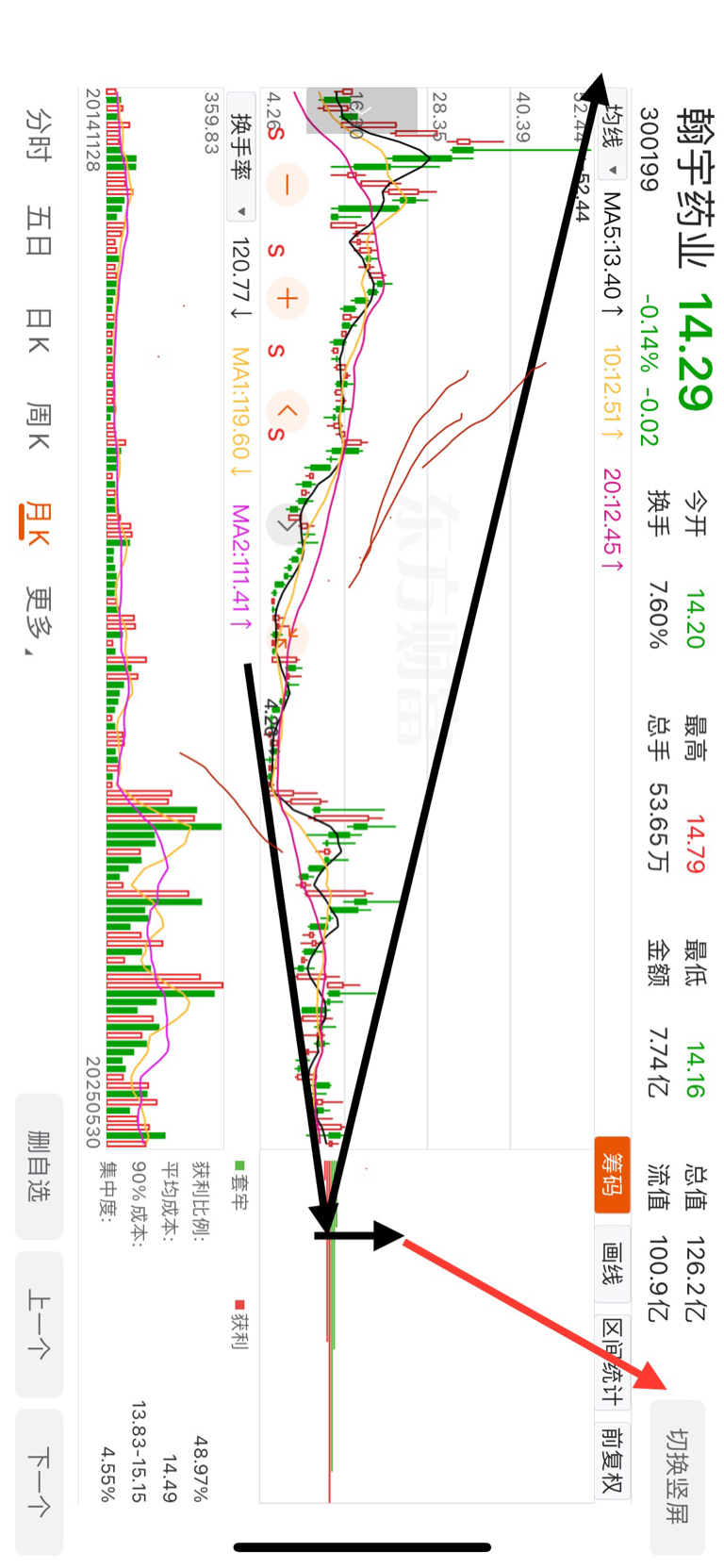Select the 日K chart tab
The image size is (724, 1568).
38,329
